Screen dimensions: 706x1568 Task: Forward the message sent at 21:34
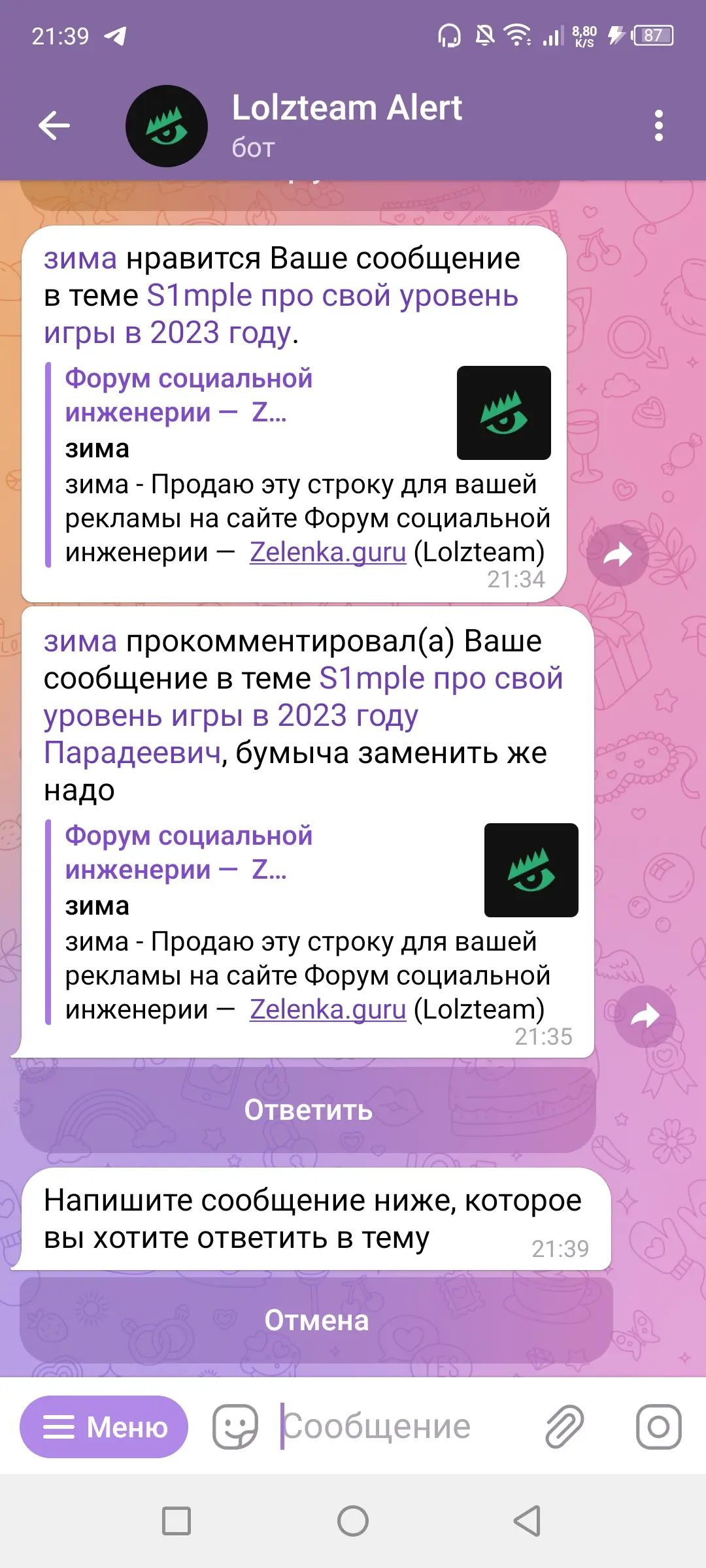[618, 555]
